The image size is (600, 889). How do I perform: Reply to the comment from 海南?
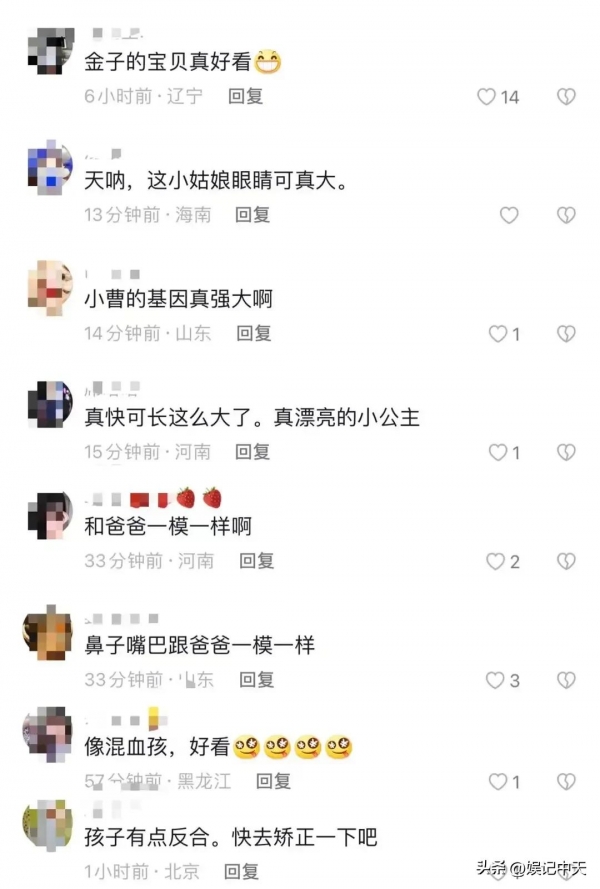point(253,214)
